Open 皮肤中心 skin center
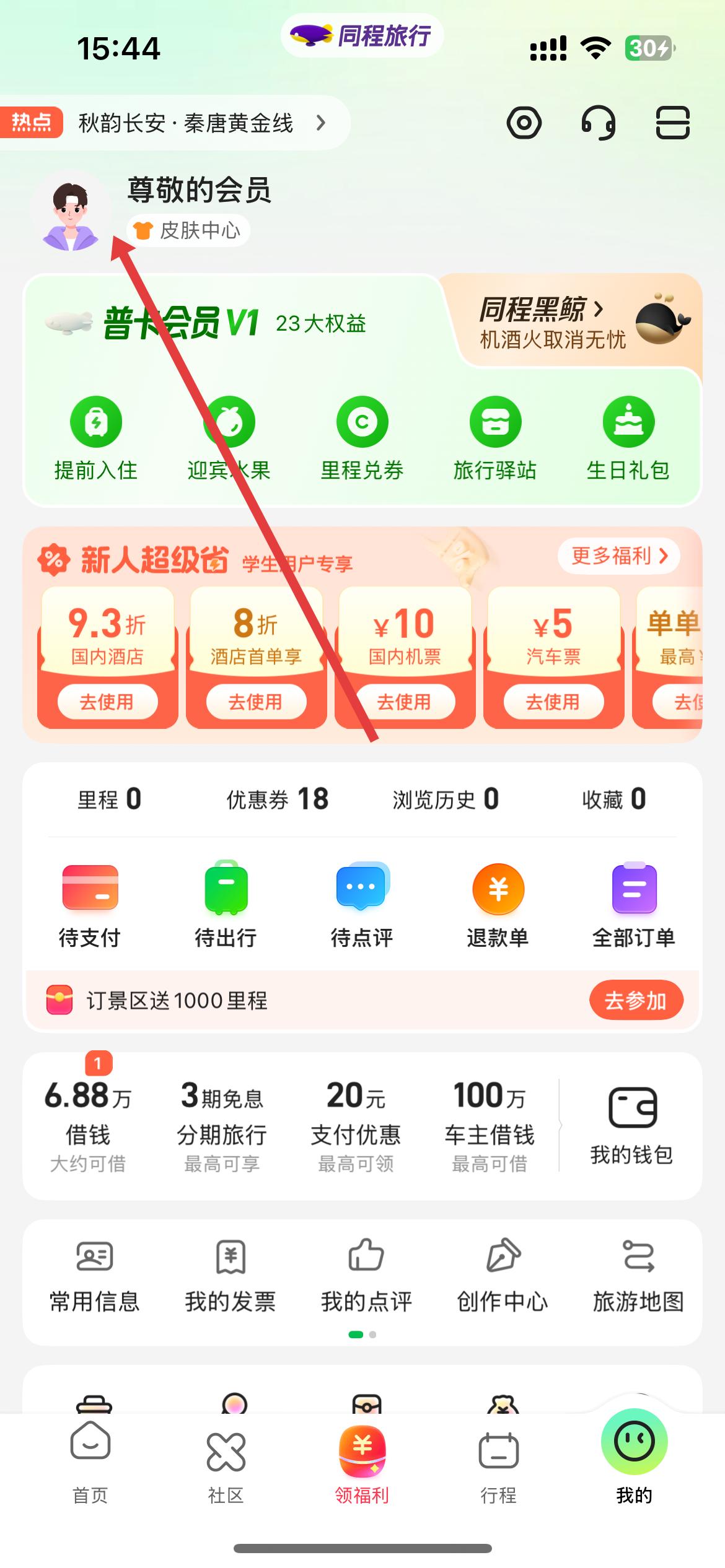This screenshot has height=1568, width=725. 188,230
